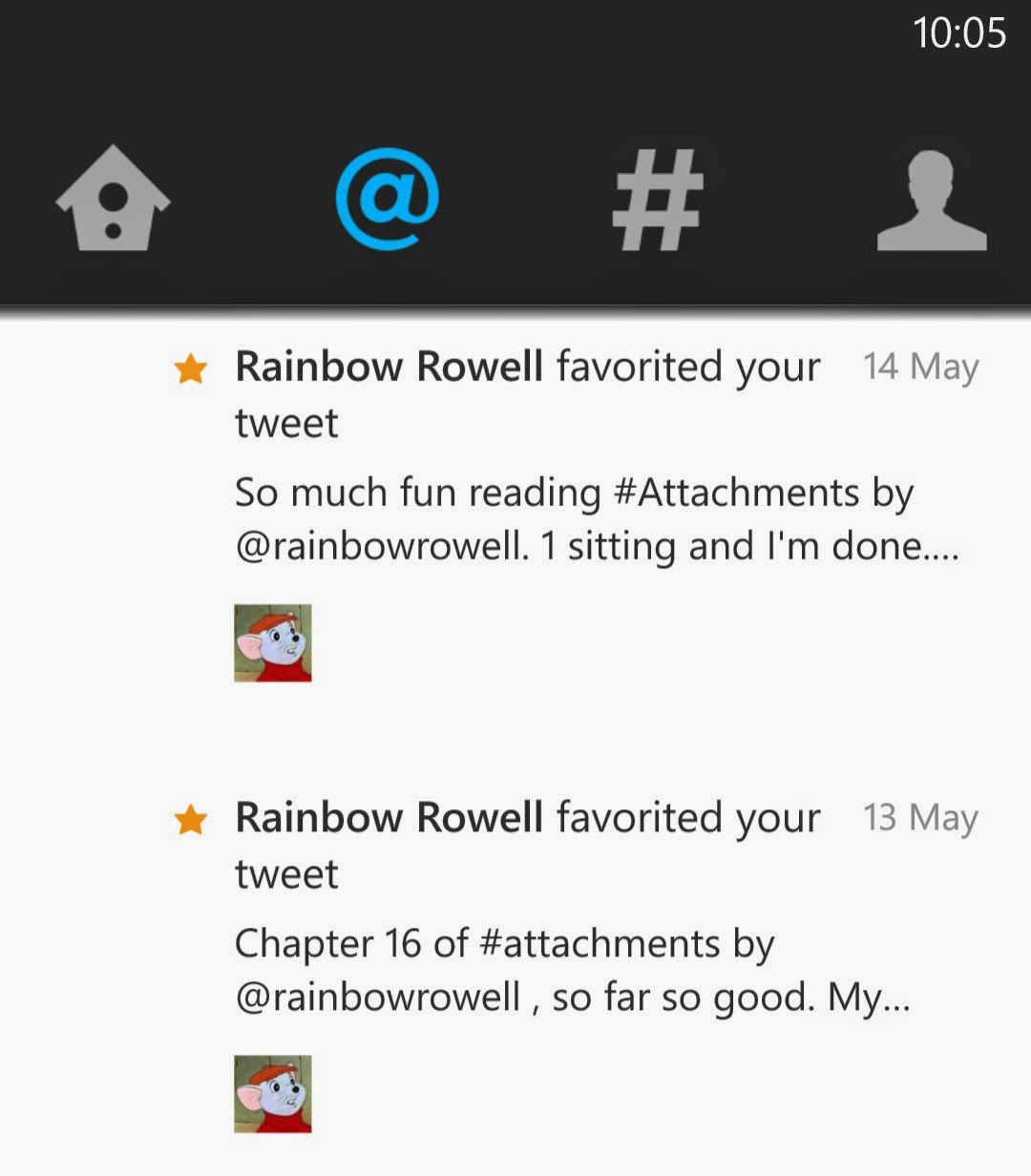This screenshot has width=1031, height=1176.
Task: Tap avatar under the 14 May notification
Action: point(273,642)
